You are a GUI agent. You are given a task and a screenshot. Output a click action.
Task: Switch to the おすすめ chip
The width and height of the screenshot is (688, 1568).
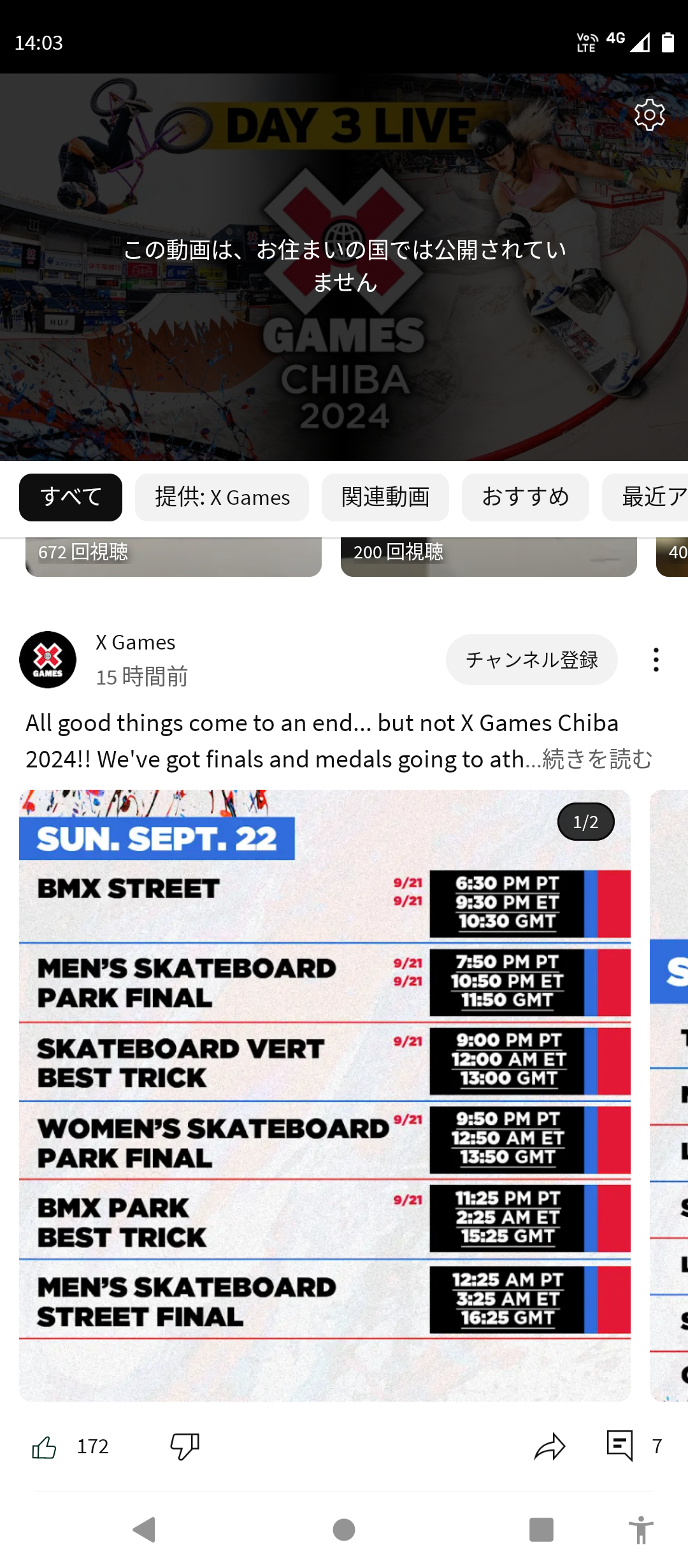tap(525, 497)
